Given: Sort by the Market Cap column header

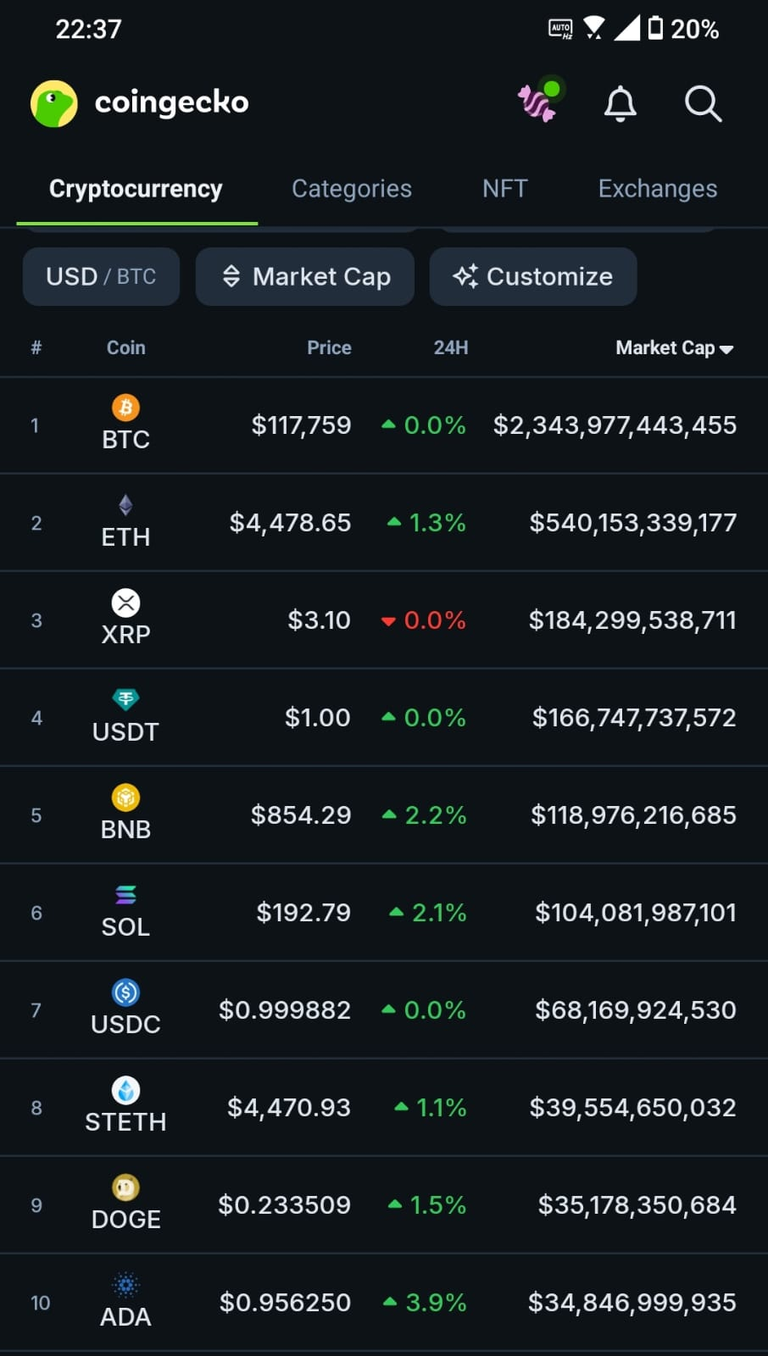Looking at the screenshot, I should 675,348.
